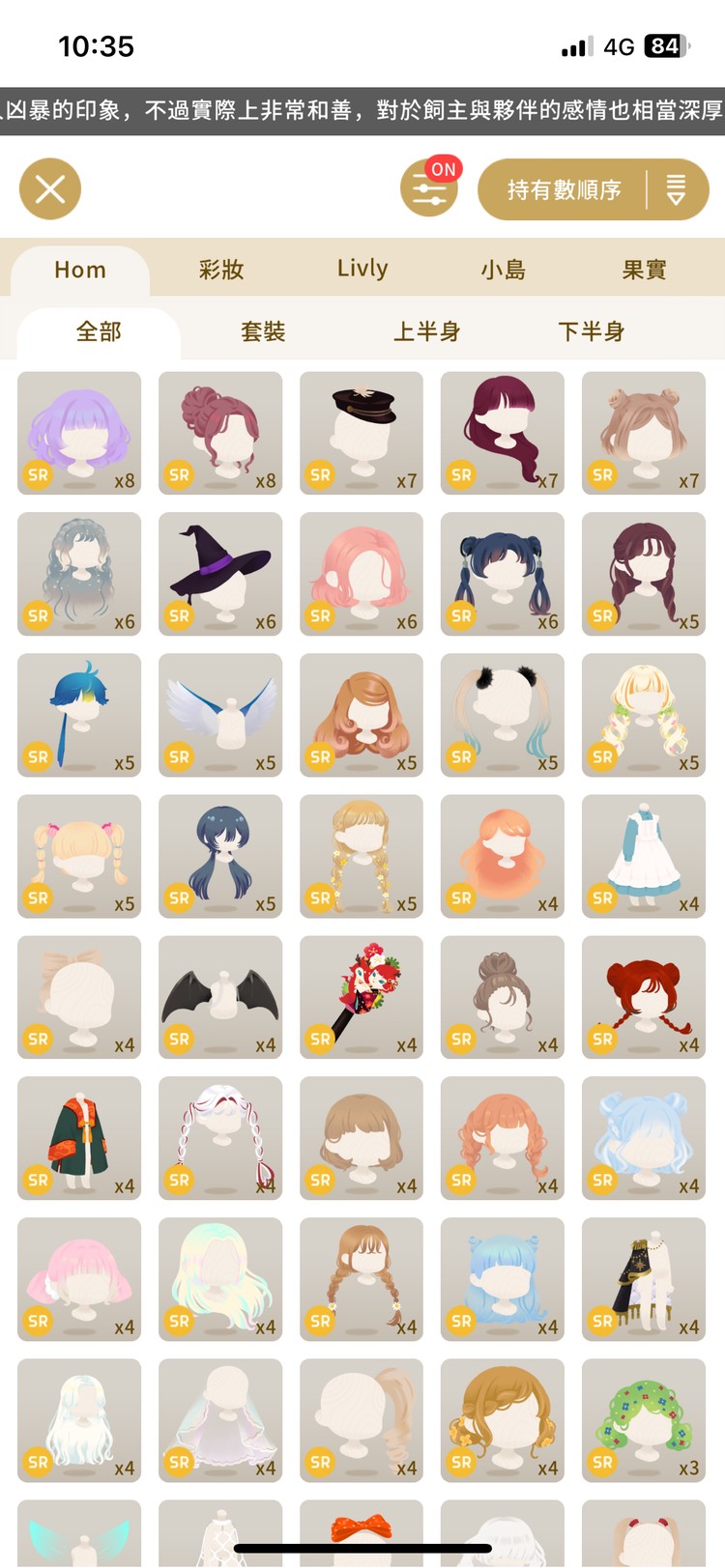This screenshot has height=1568, width=725.
Task: Open the green and orange coat item
Action: click(79, 1138)
